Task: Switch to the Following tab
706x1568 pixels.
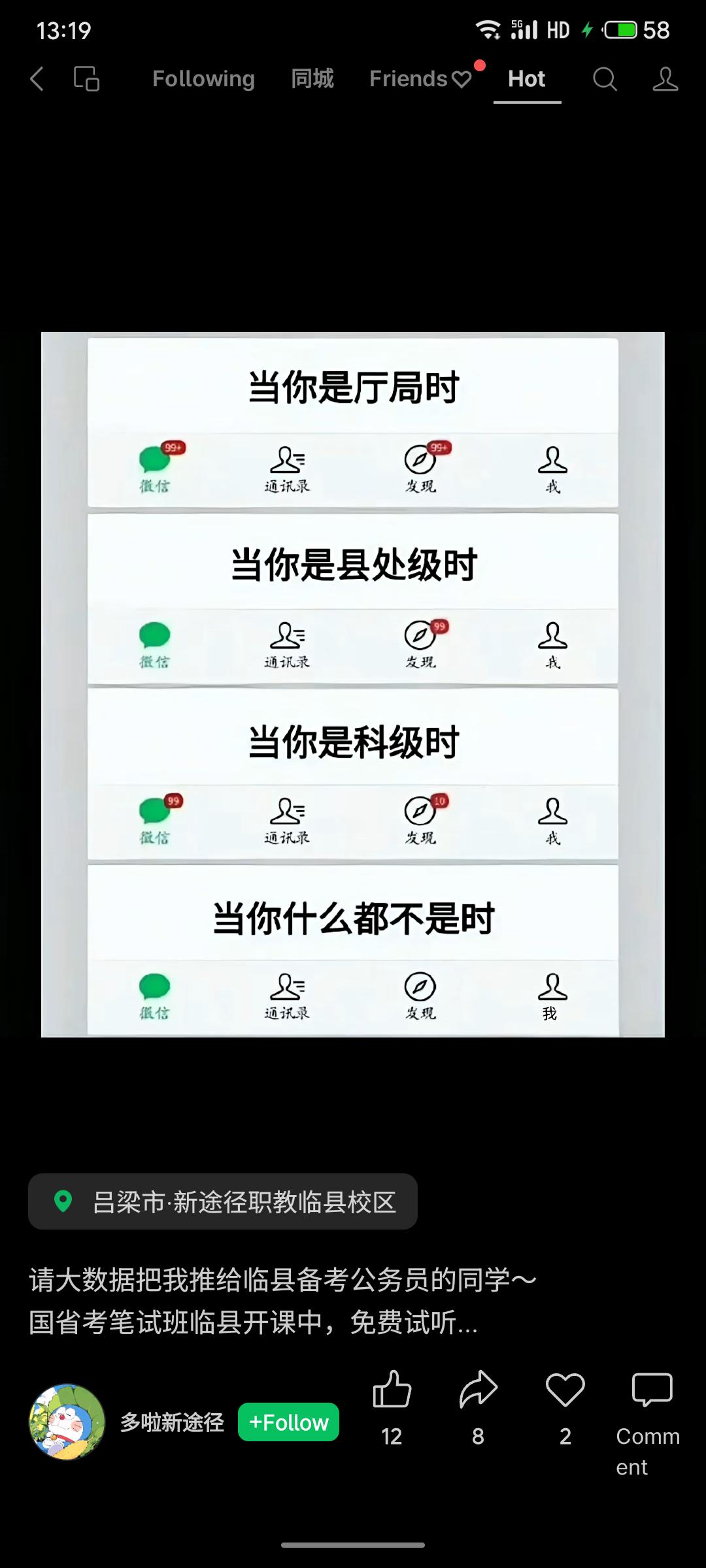Action: pyautogui.click(x=203, y=78)
